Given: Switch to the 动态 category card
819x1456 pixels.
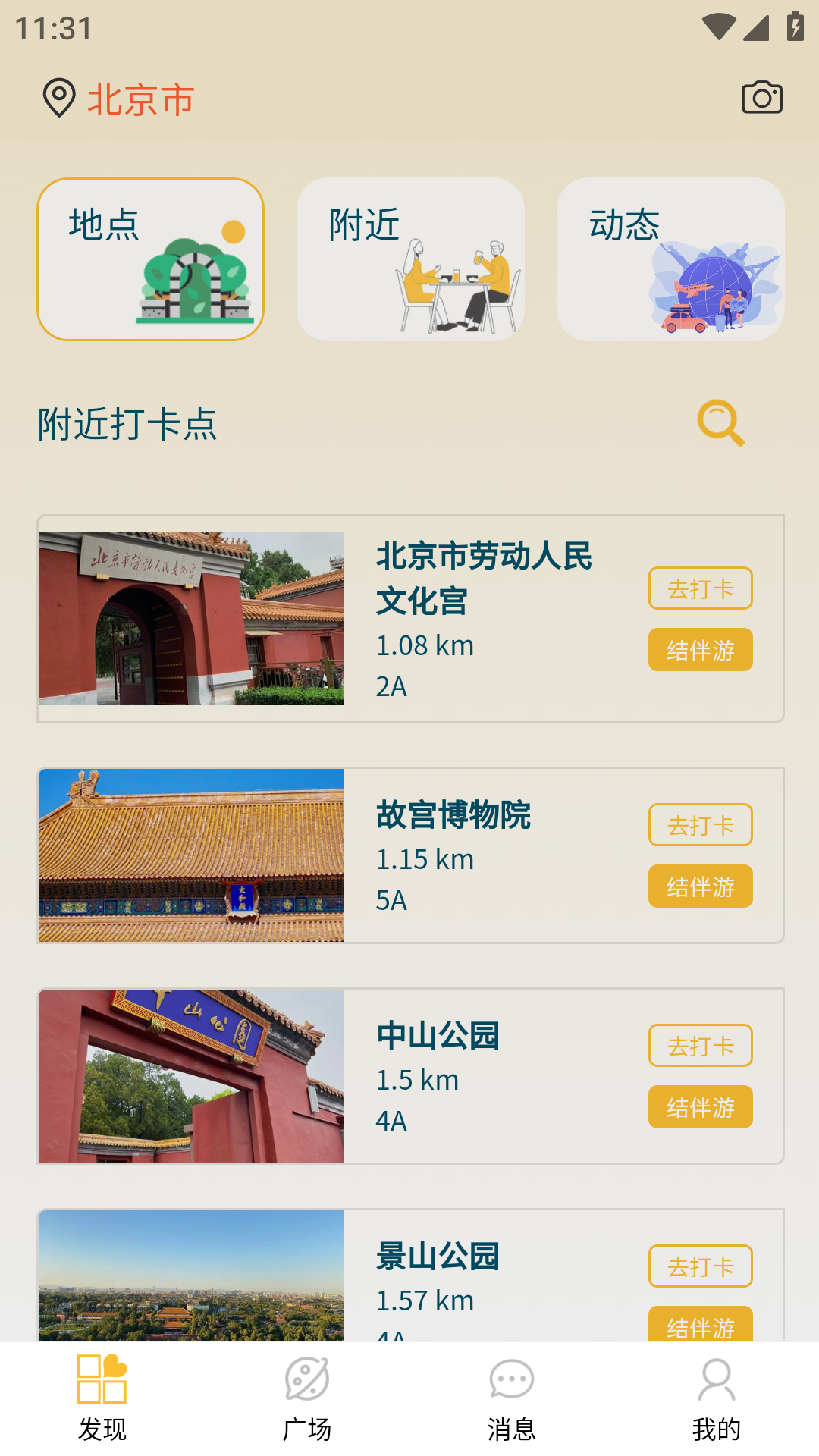Looking at the screenshot, I should (x=670, y=259).
